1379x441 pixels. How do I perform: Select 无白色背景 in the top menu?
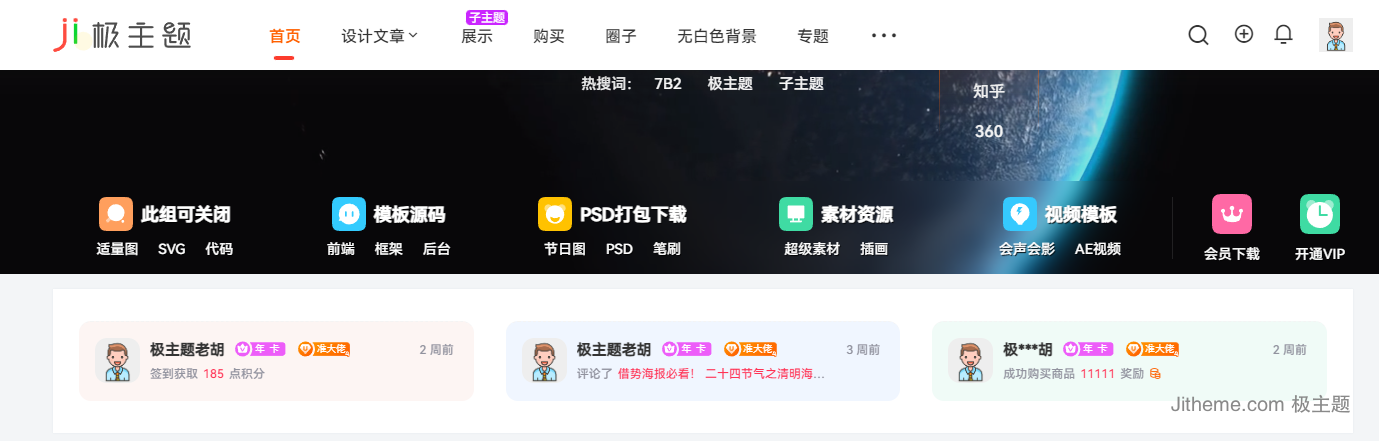[716, 36]
